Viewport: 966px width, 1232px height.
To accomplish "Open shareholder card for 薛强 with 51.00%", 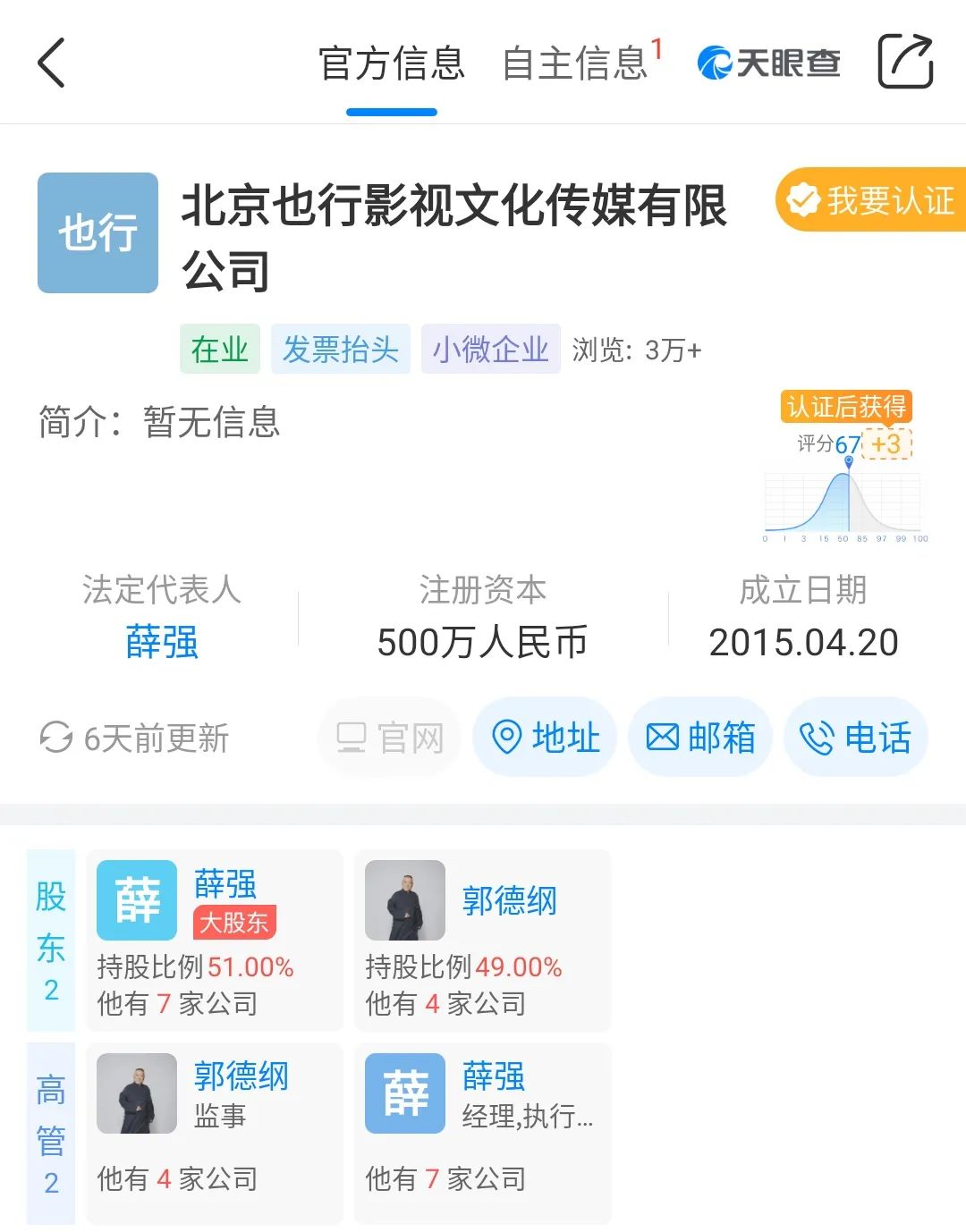I will (215, 940).
